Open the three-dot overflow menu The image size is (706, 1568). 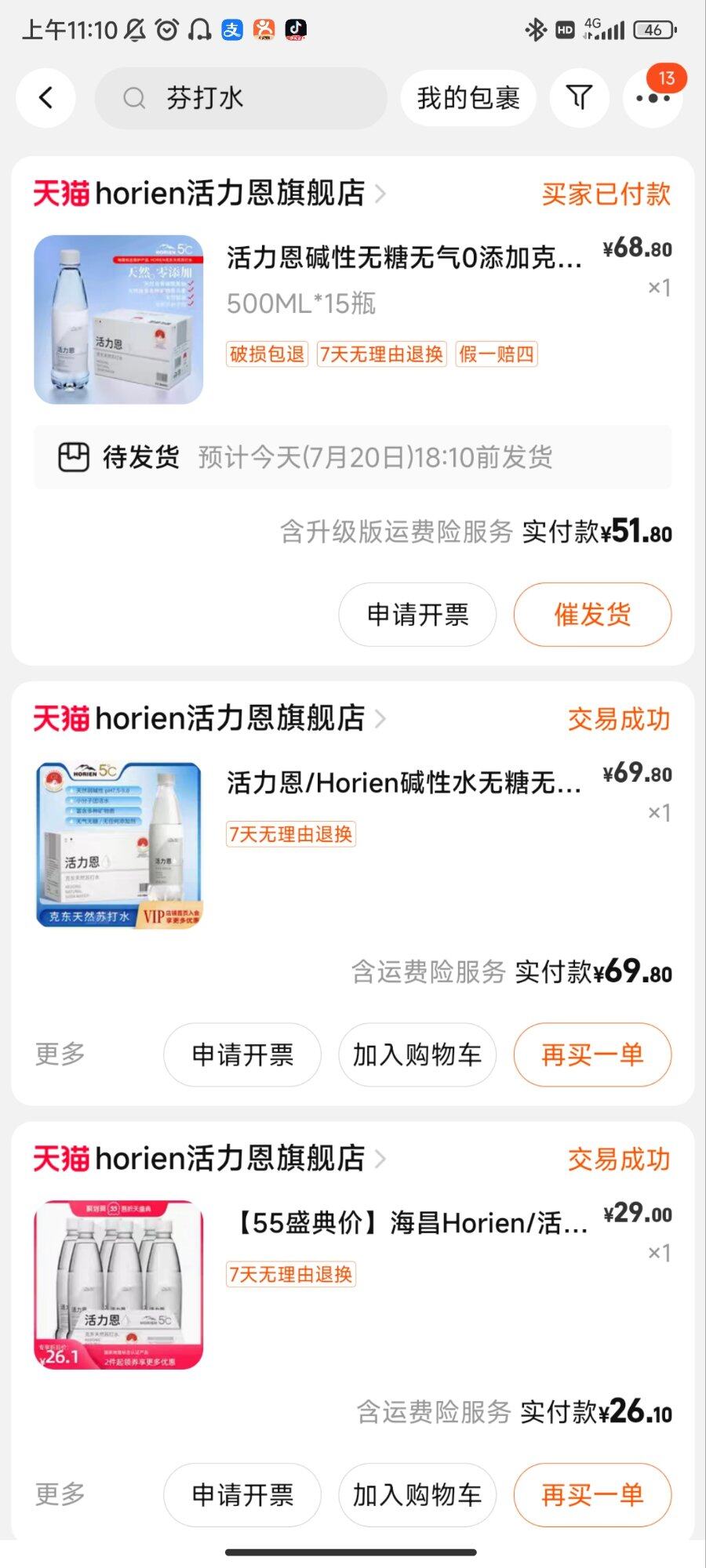point(653,99)
